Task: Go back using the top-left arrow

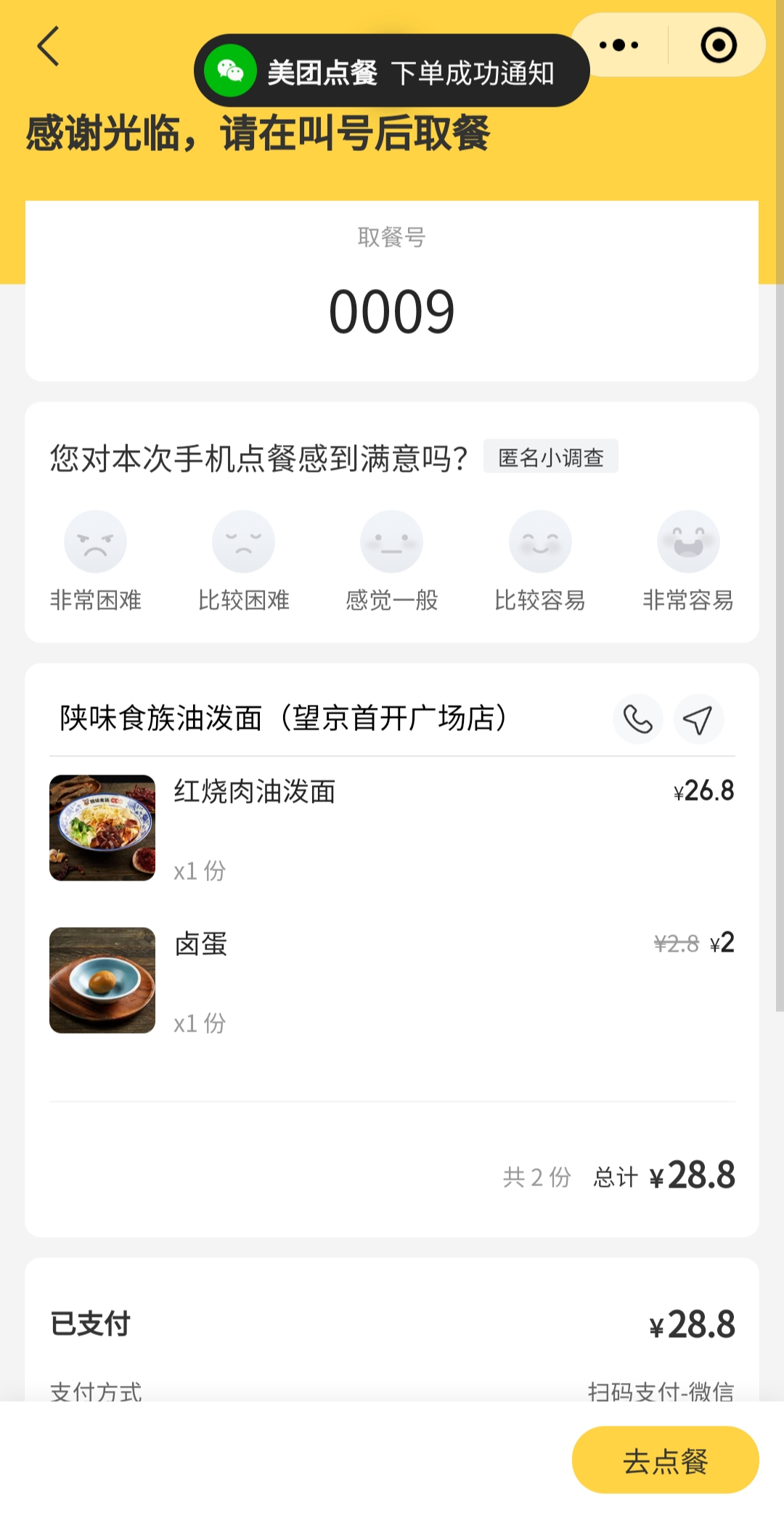Action: click(x=49, y=46)
